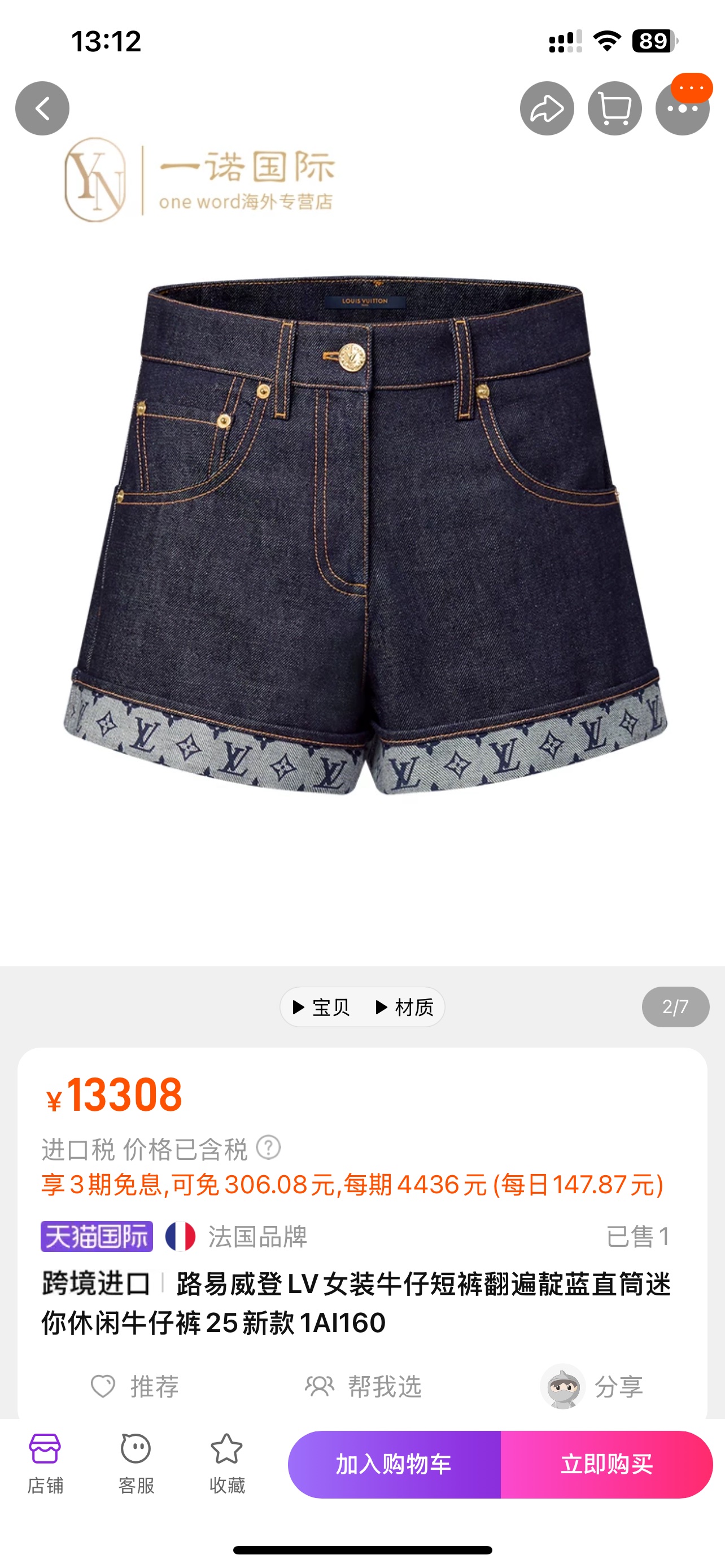Jump to the 材质 image section
The height and width of the screenshot is (1568, 725).
point(404,1007)
